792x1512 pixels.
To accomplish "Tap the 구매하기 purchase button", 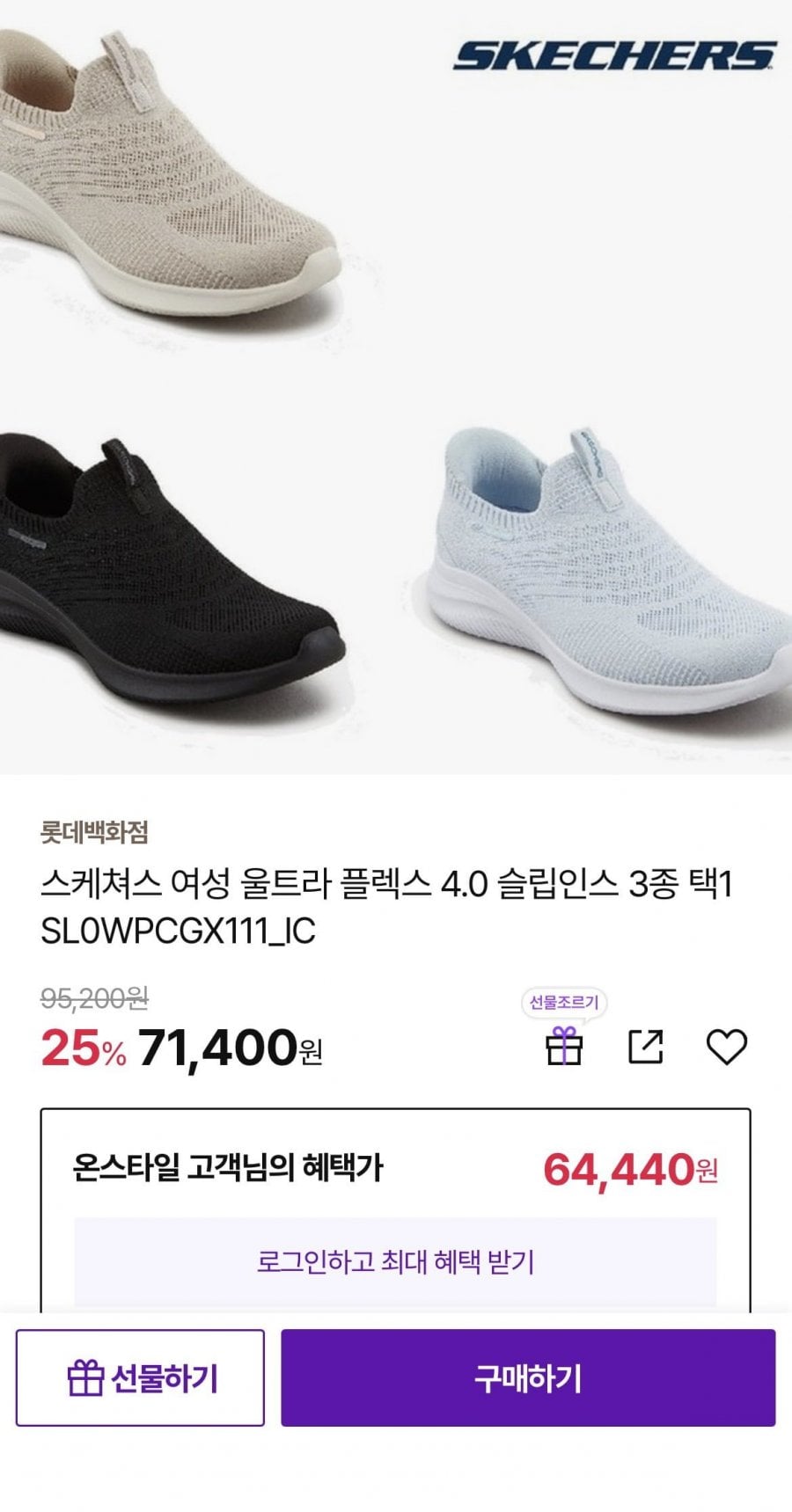I will [528, 1377].
